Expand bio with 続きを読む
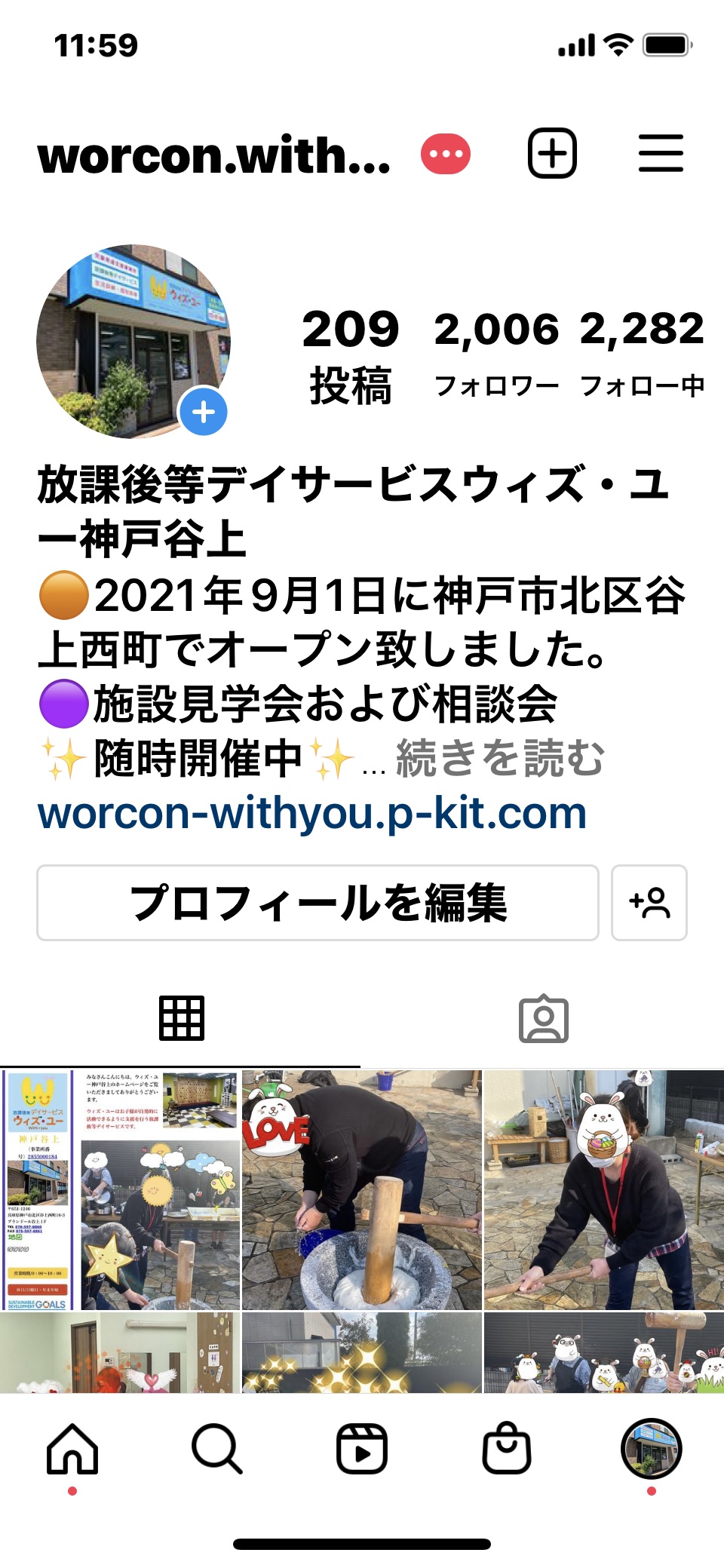Screen dimensions: 724x1568 pyautogui.click(x=500, y=758)
